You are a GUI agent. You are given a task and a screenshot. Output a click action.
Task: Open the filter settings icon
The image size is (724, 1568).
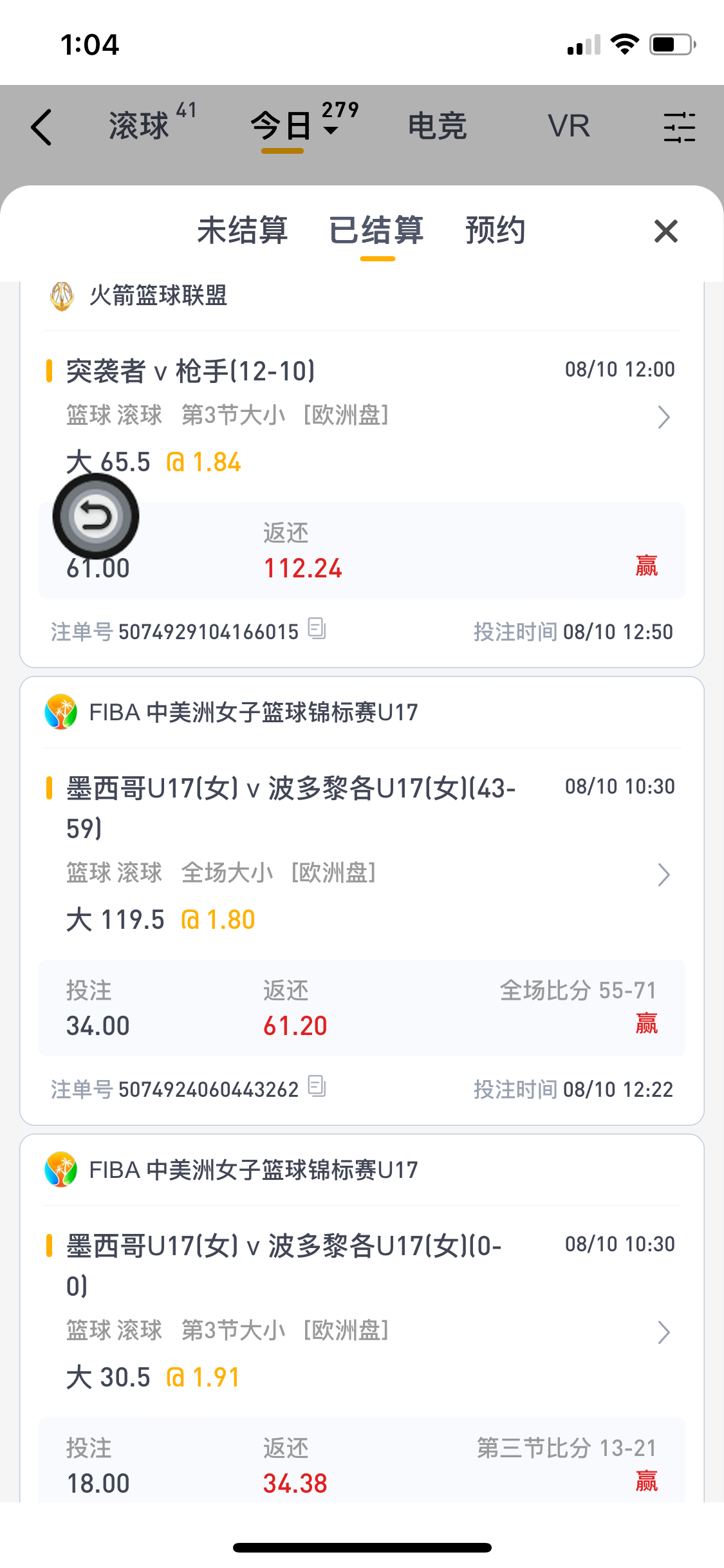(680, 127)
